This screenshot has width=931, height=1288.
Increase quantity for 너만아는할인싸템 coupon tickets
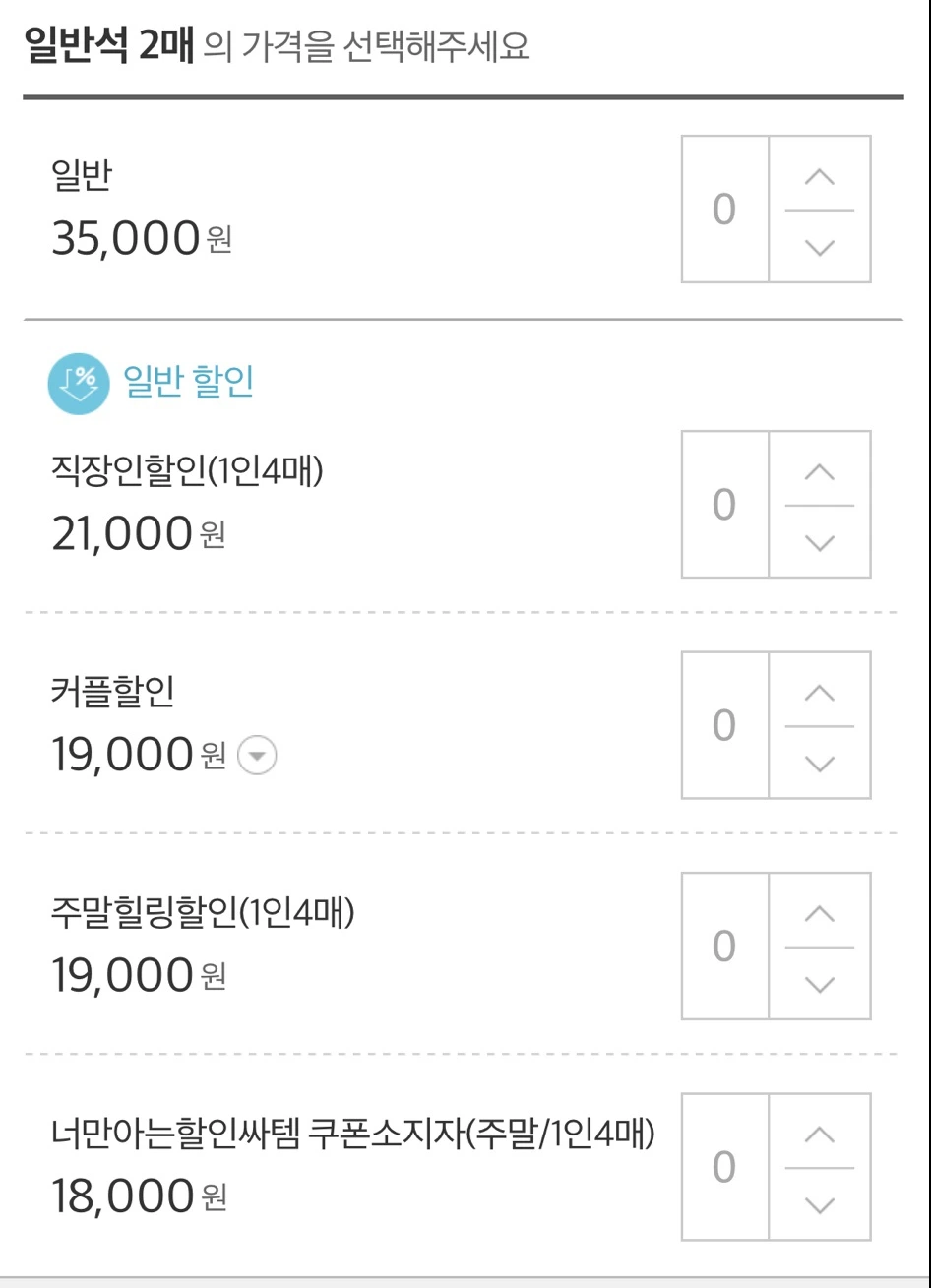820,1136
